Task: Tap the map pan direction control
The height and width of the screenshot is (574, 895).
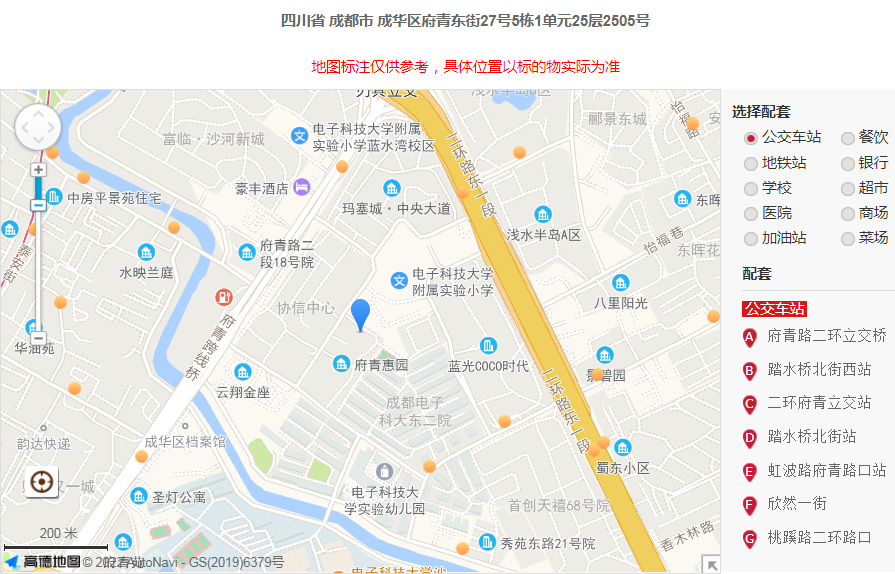Action: tap(38, 127)
